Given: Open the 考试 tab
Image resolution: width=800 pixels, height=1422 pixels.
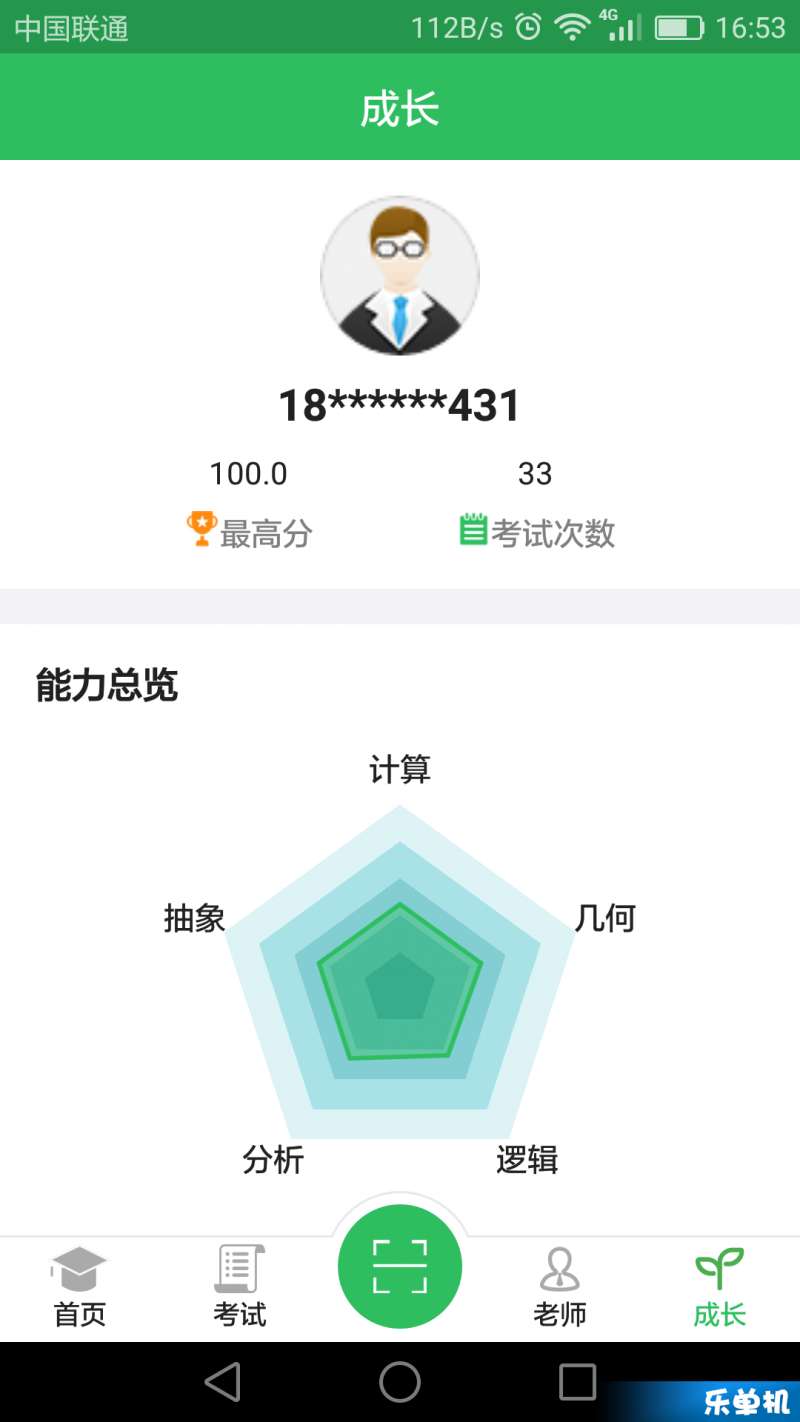Looking at the screenshot, I should pyautogui.click(x=239, y=1287).
